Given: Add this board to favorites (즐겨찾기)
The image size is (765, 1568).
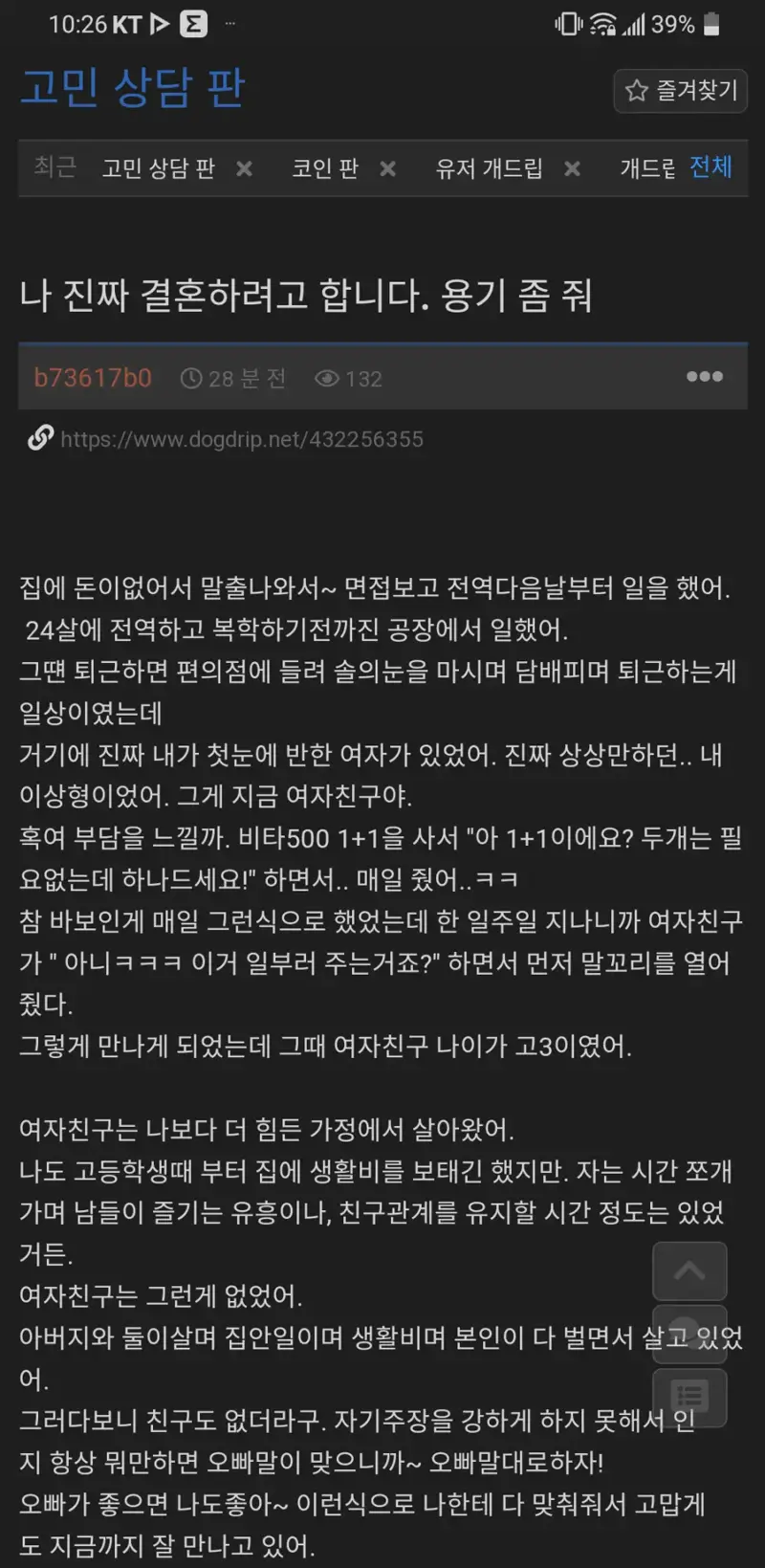Looking at the screenshot, I should (680, 91).
